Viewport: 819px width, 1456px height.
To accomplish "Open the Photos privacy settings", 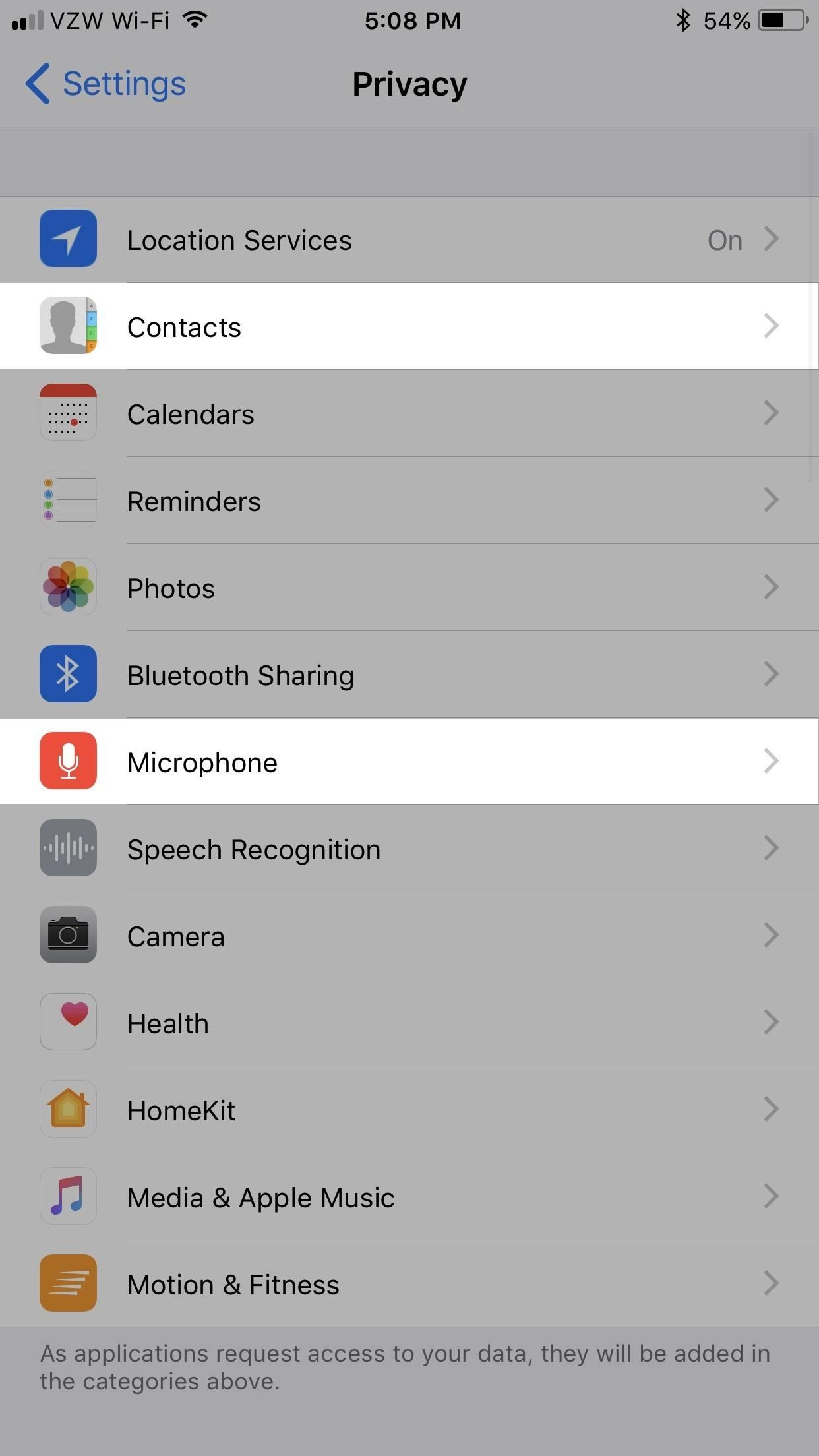I will pyautogui.click(x=409, y=587).
